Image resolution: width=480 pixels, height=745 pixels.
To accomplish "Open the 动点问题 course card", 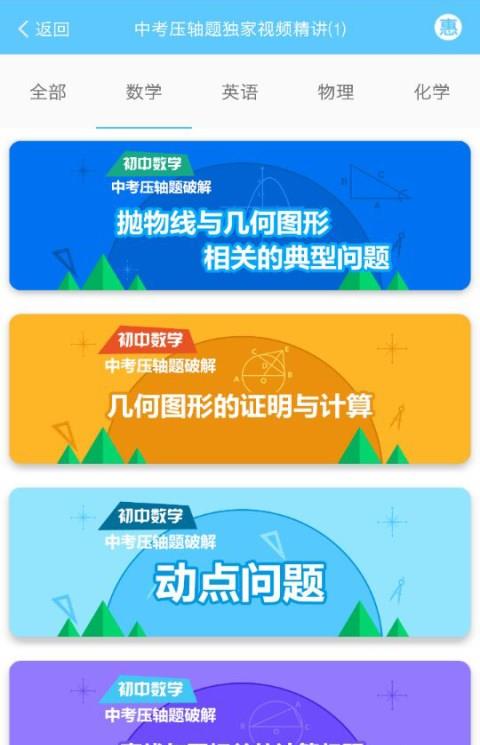I will (x=240, y=562).
